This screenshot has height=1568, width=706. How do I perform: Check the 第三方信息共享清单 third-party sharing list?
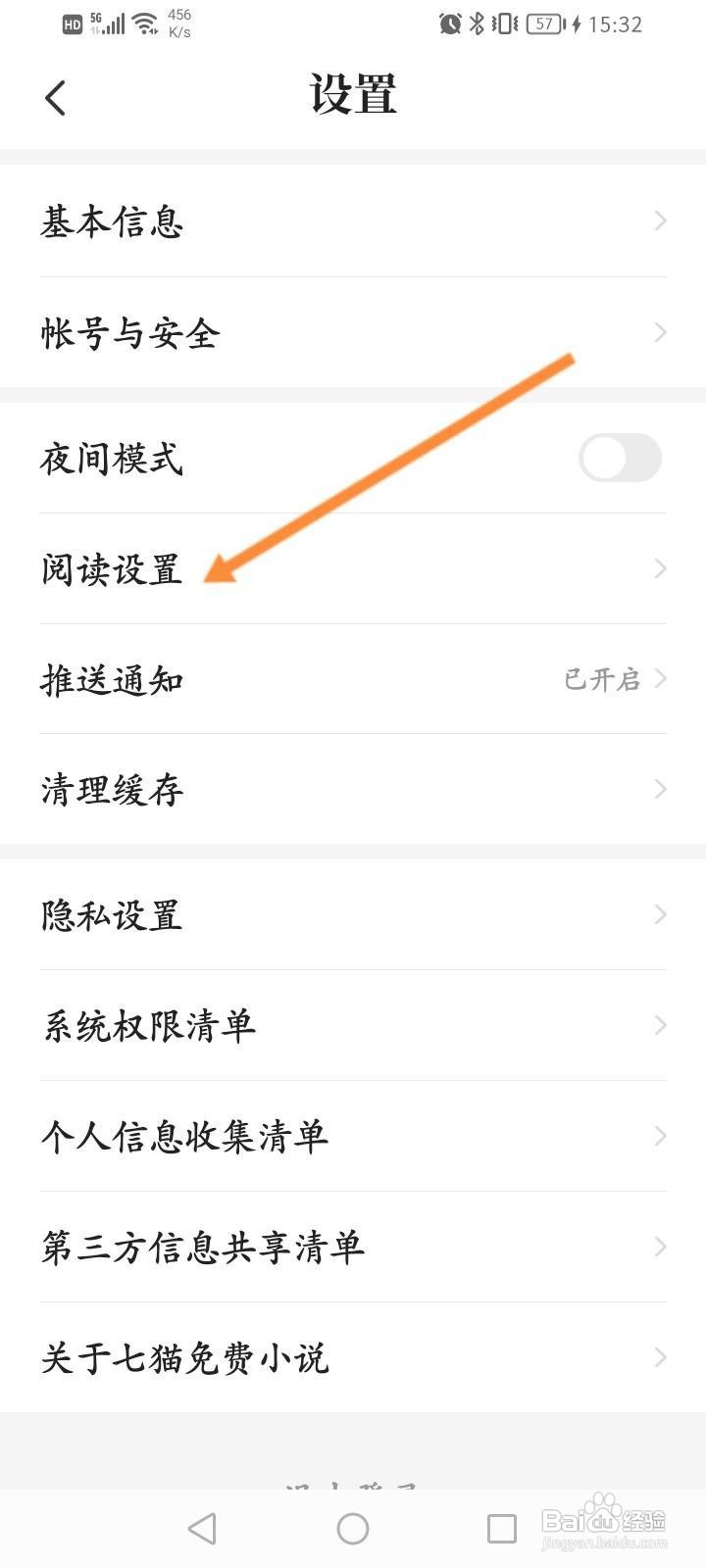click(203, 1248)
